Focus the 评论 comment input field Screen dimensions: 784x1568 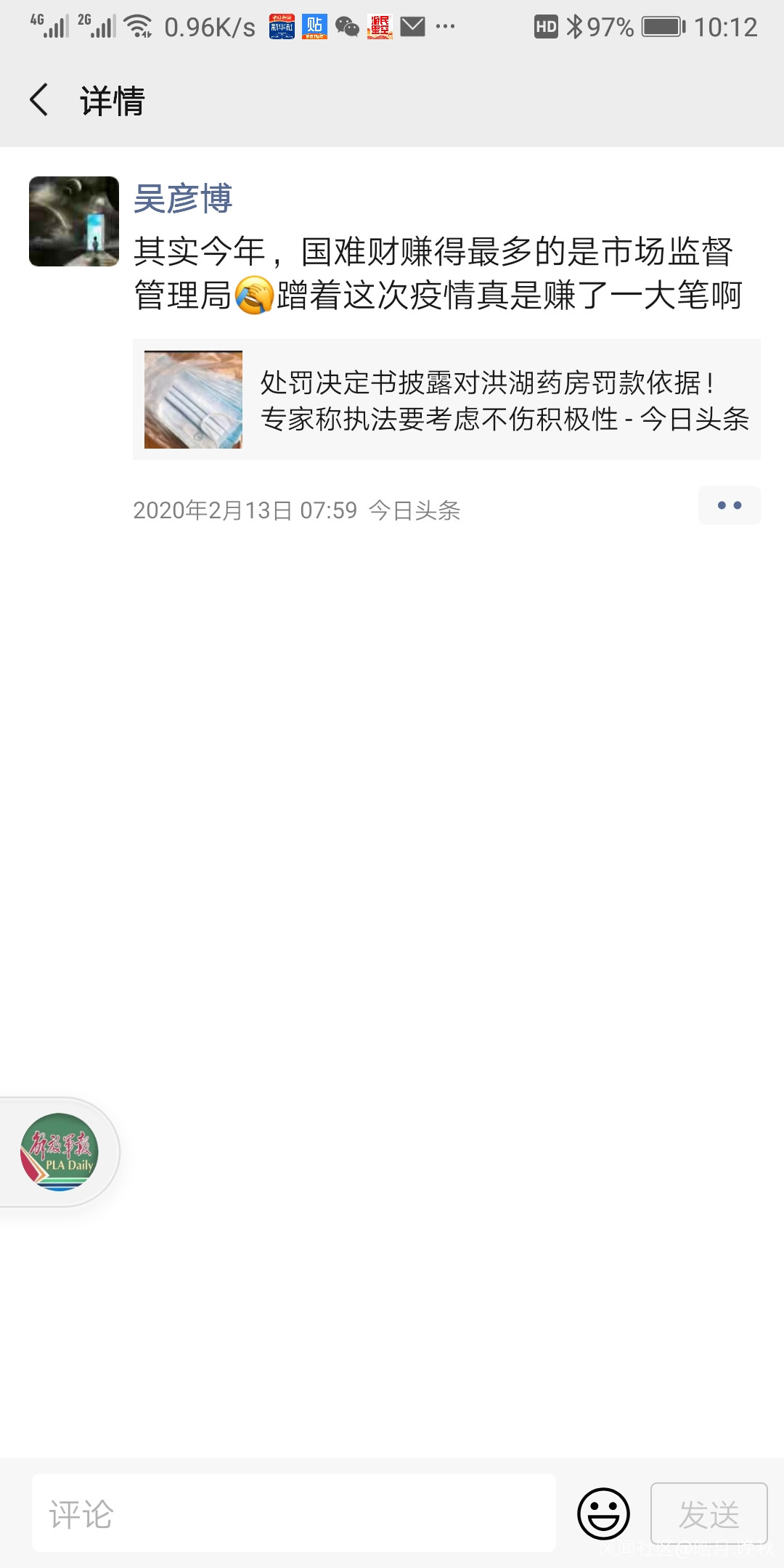coord(293,1514)
